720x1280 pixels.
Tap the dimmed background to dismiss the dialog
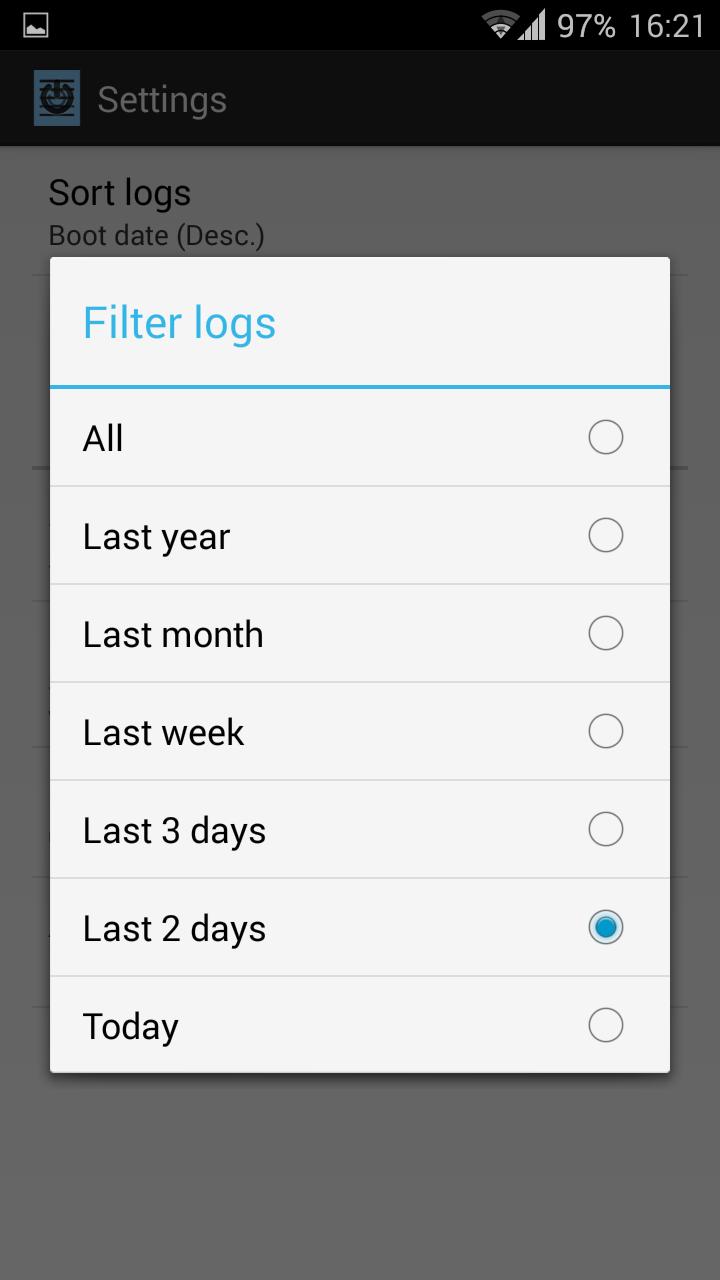[x=360, y=1180]
